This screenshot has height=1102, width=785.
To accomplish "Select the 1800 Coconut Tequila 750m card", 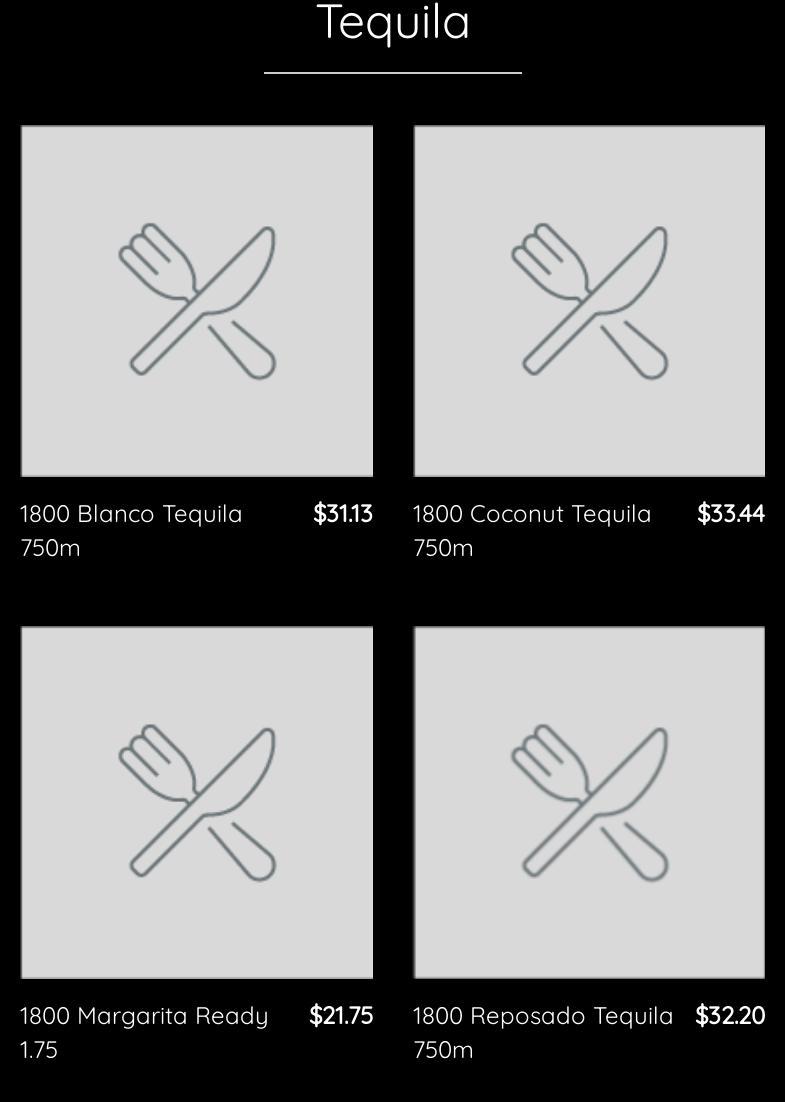I will coord(589,301).
